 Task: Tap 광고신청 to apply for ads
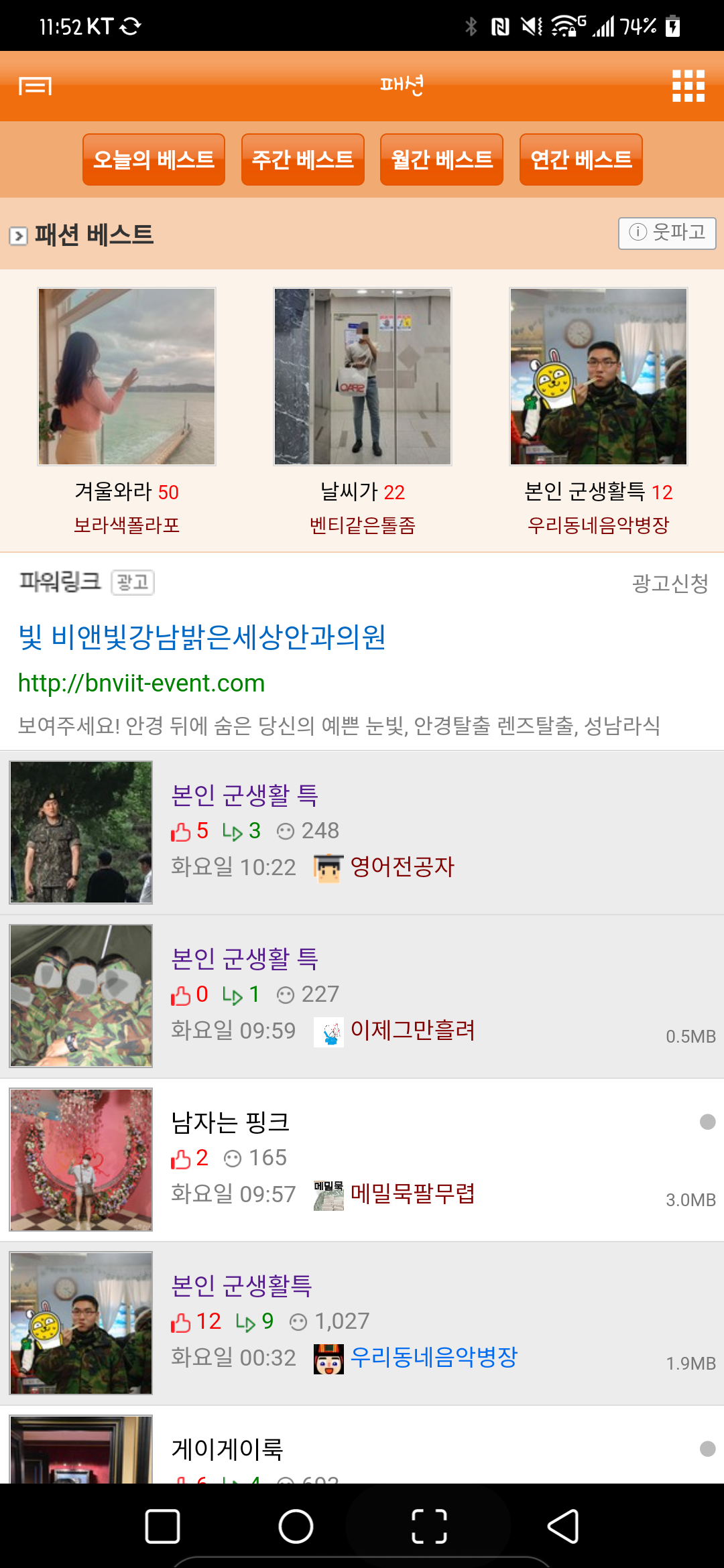[x=670, y=584]
